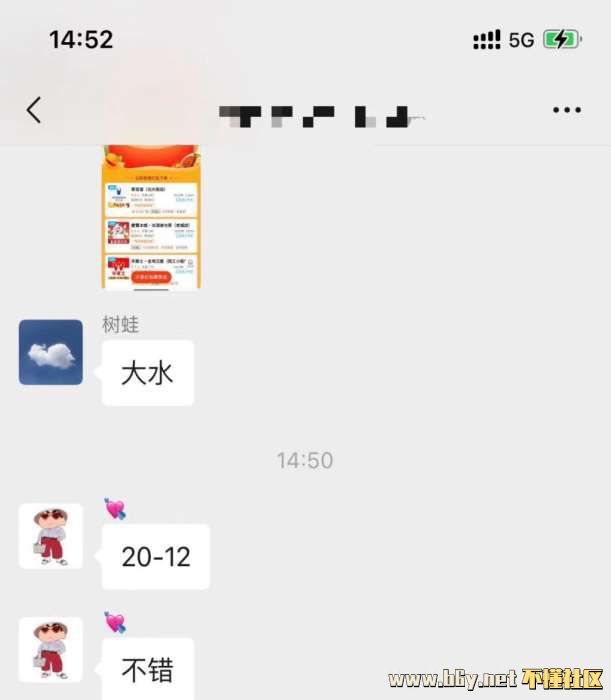Open the chat's three-dot options menu
611x700 pixels.
coord(566,110)
